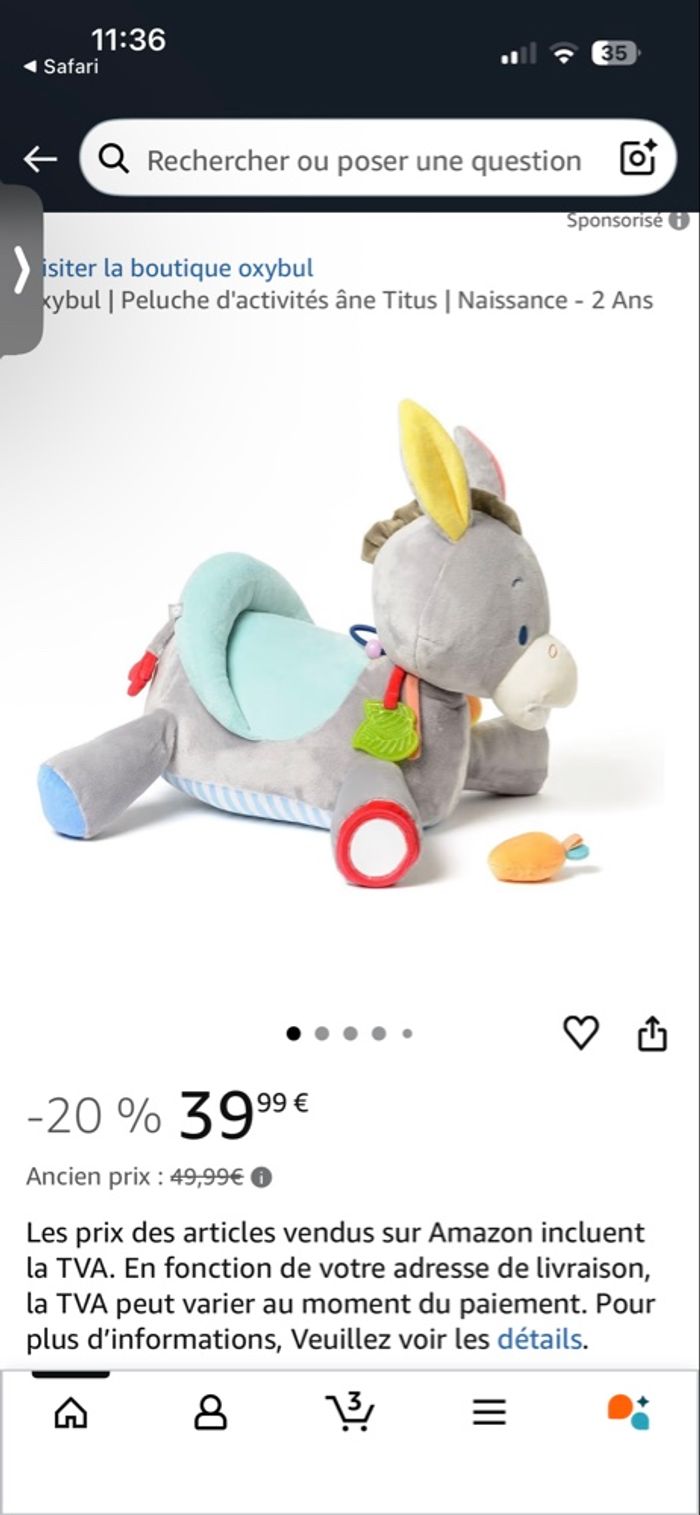700x1515 pixels.
Task: Go back with the arrow icon
Action: pyautogui.click(x=40, y=159)
